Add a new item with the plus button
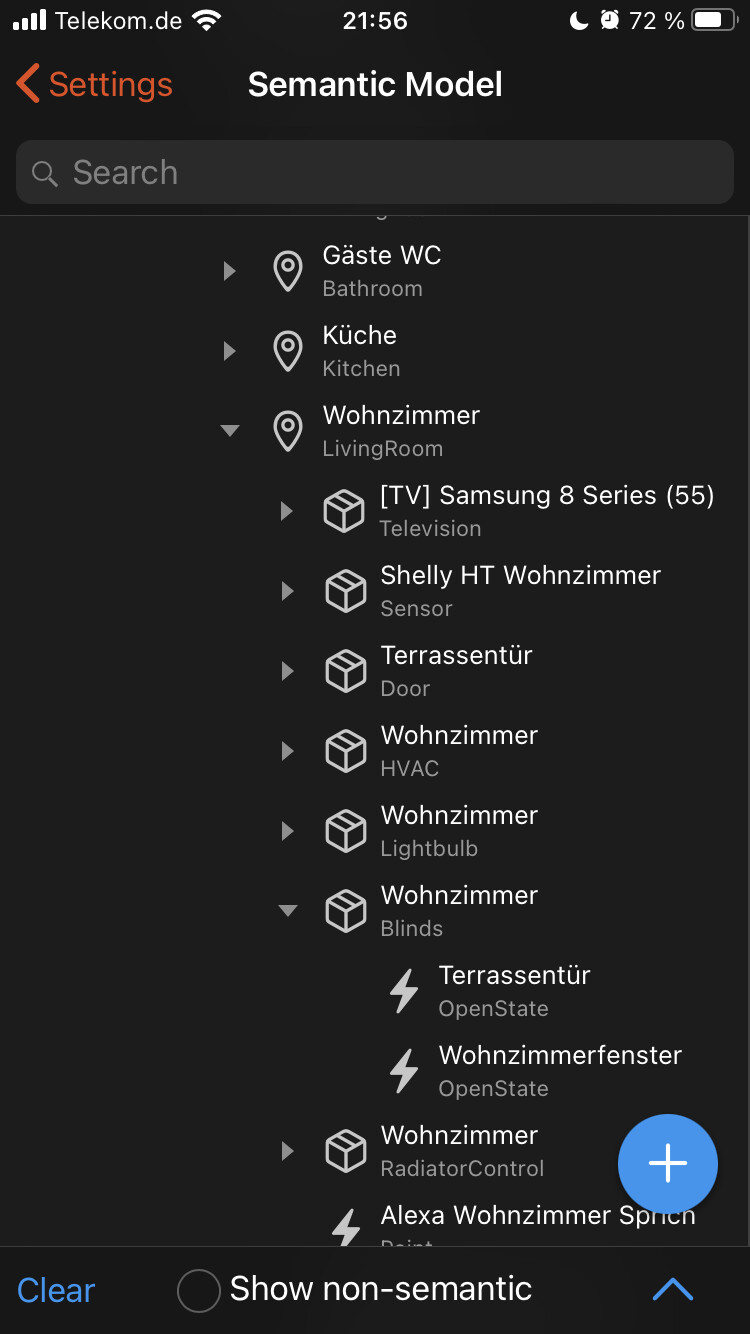This screenshot has width=750, height=1334. click(x=667, y=1163)
